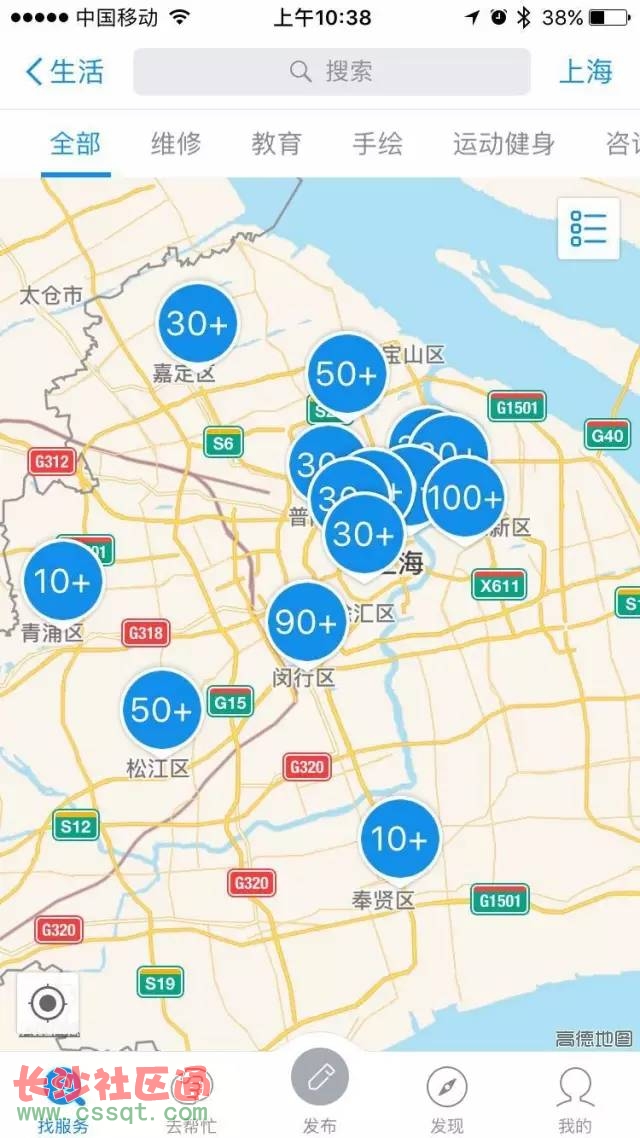Open the 运动健身 tab

pos(503,143)
